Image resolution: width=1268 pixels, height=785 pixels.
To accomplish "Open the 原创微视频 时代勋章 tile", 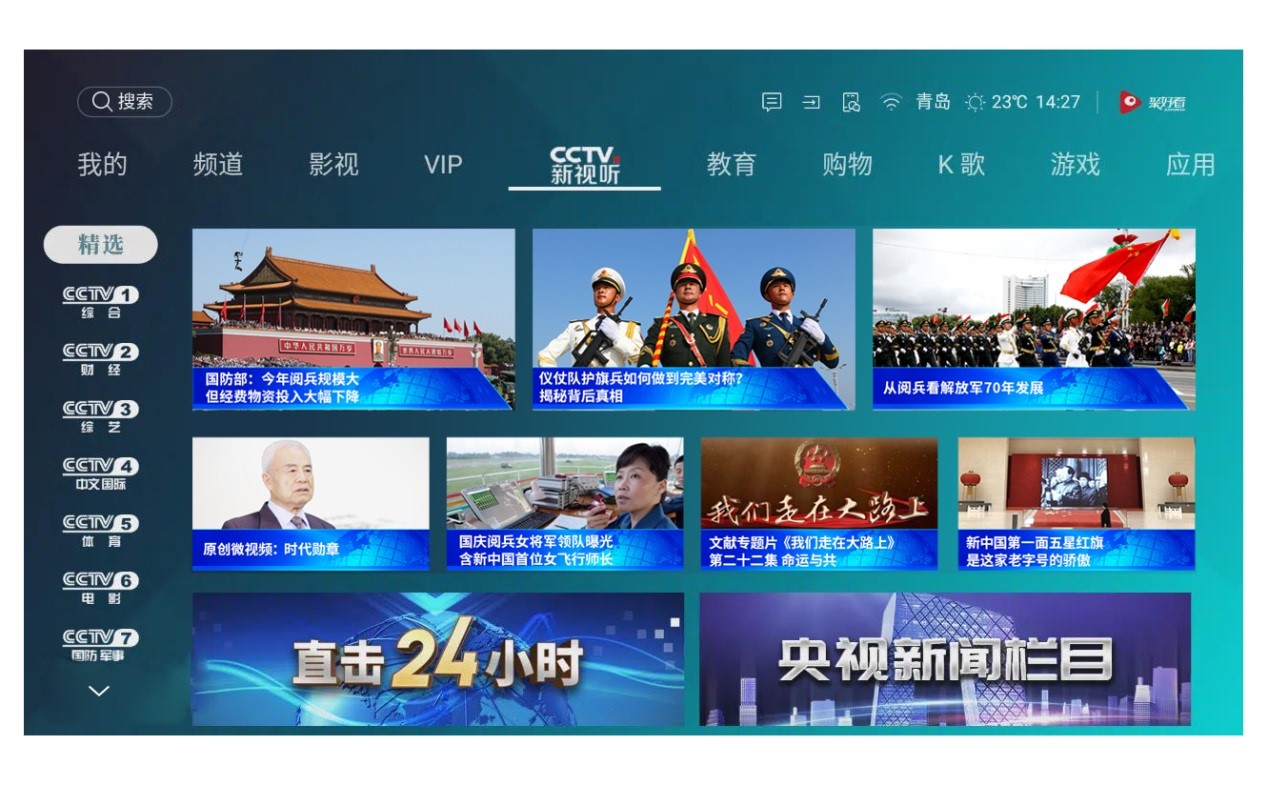I will [x=310, y=503].
